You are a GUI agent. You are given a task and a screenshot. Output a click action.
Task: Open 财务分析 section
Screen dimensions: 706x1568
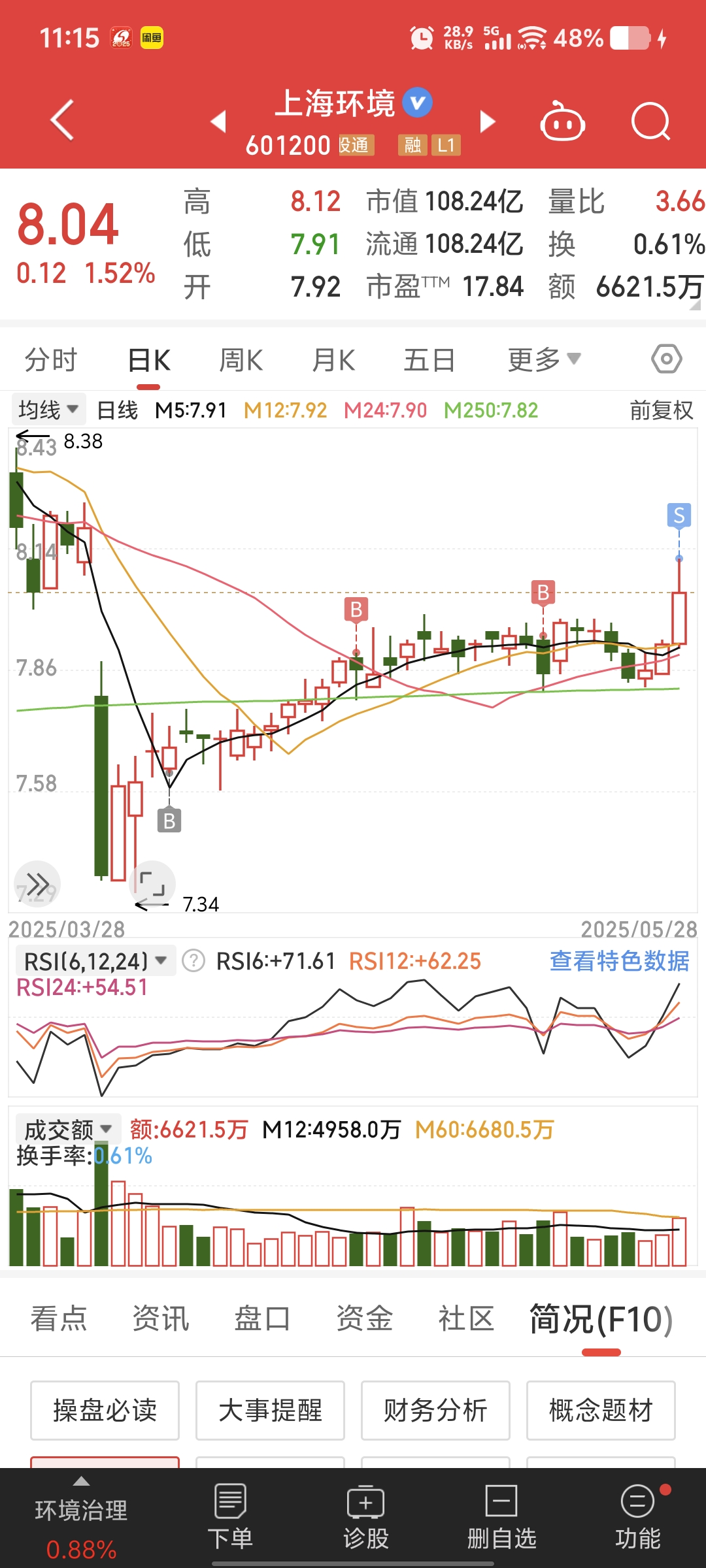point(435,1411)
